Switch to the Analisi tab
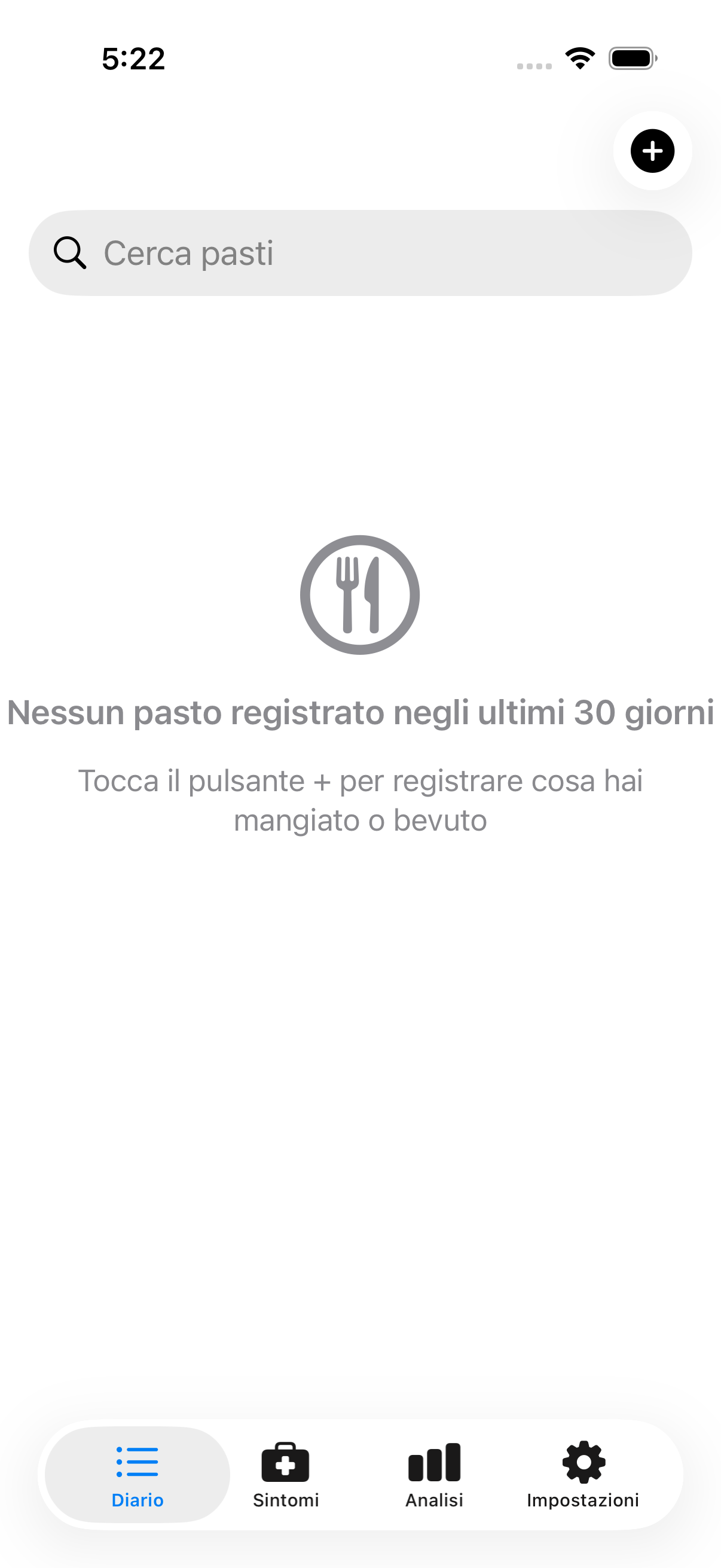The height and width of the screenshot is (1568, 721). coord(433,1473)
